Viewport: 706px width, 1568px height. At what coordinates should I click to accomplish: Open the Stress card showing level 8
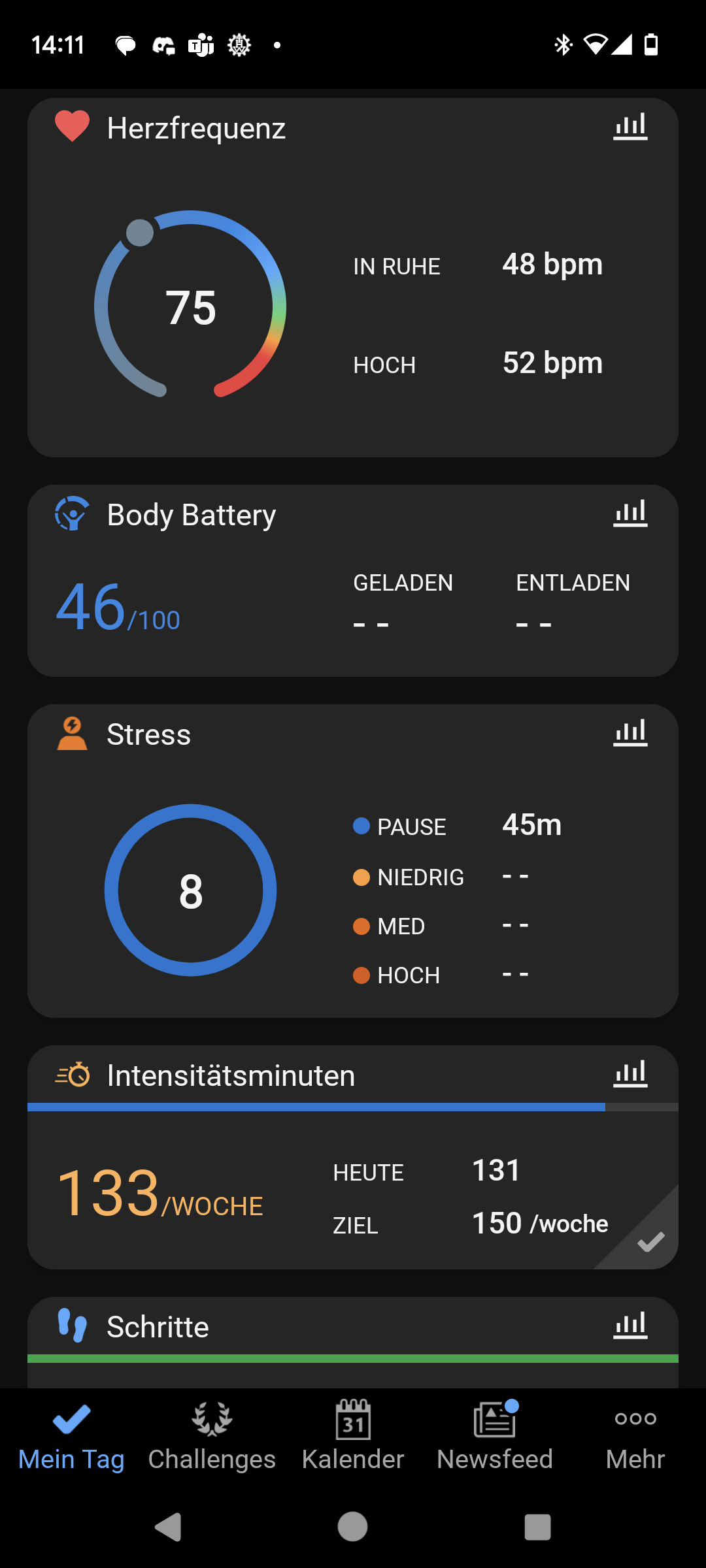pos(353,861)
